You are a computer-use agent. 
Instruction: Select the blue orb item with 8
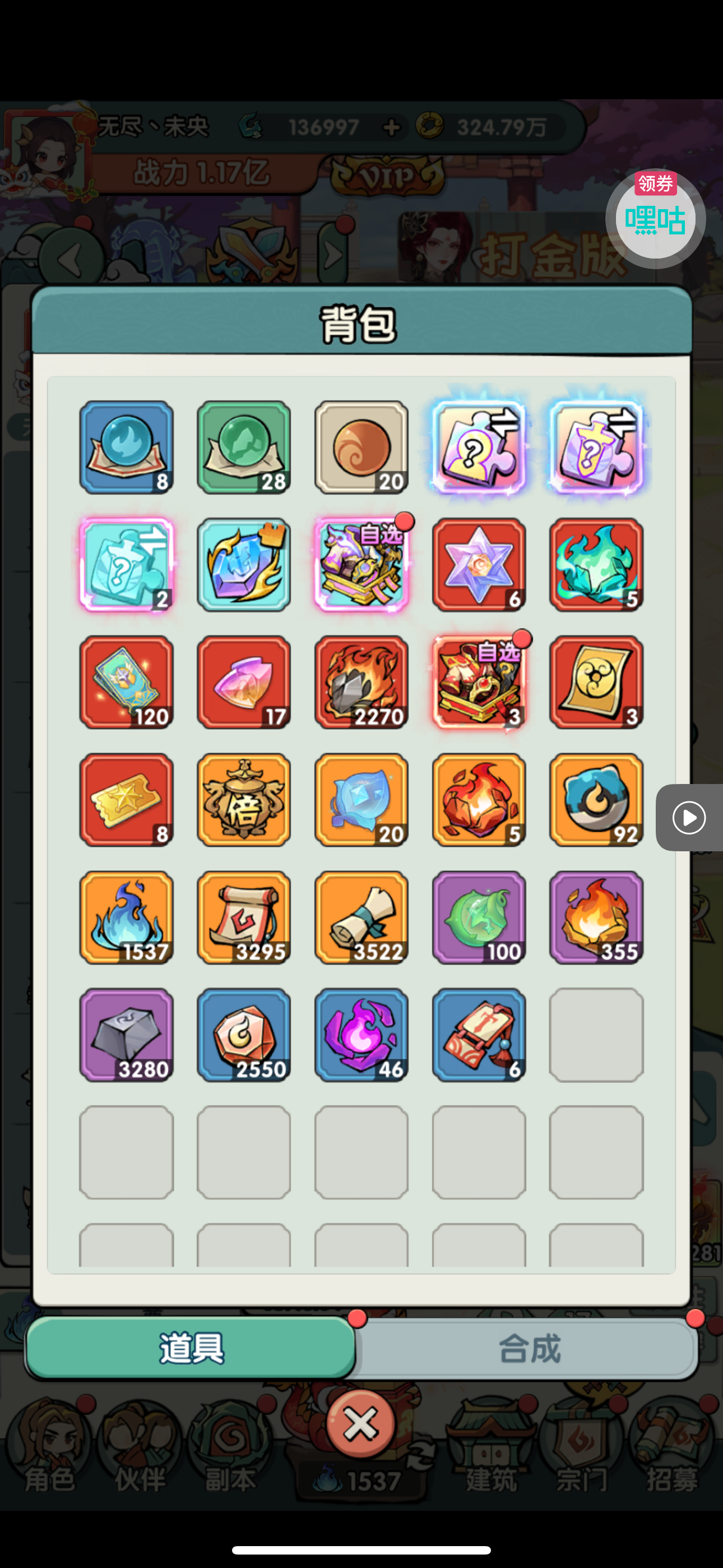coord(127,448)
